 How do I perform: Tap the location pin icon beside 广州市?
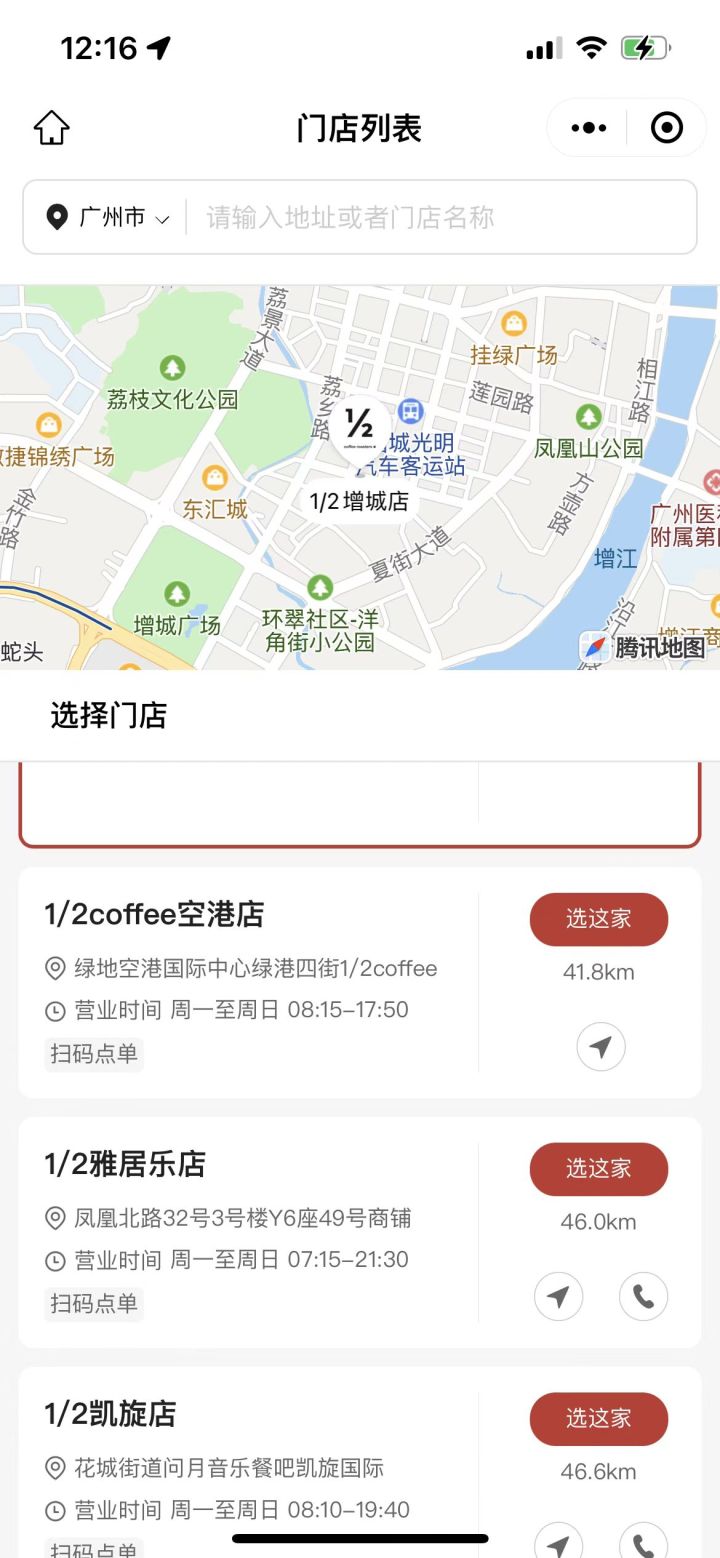[x=58, y=217]
